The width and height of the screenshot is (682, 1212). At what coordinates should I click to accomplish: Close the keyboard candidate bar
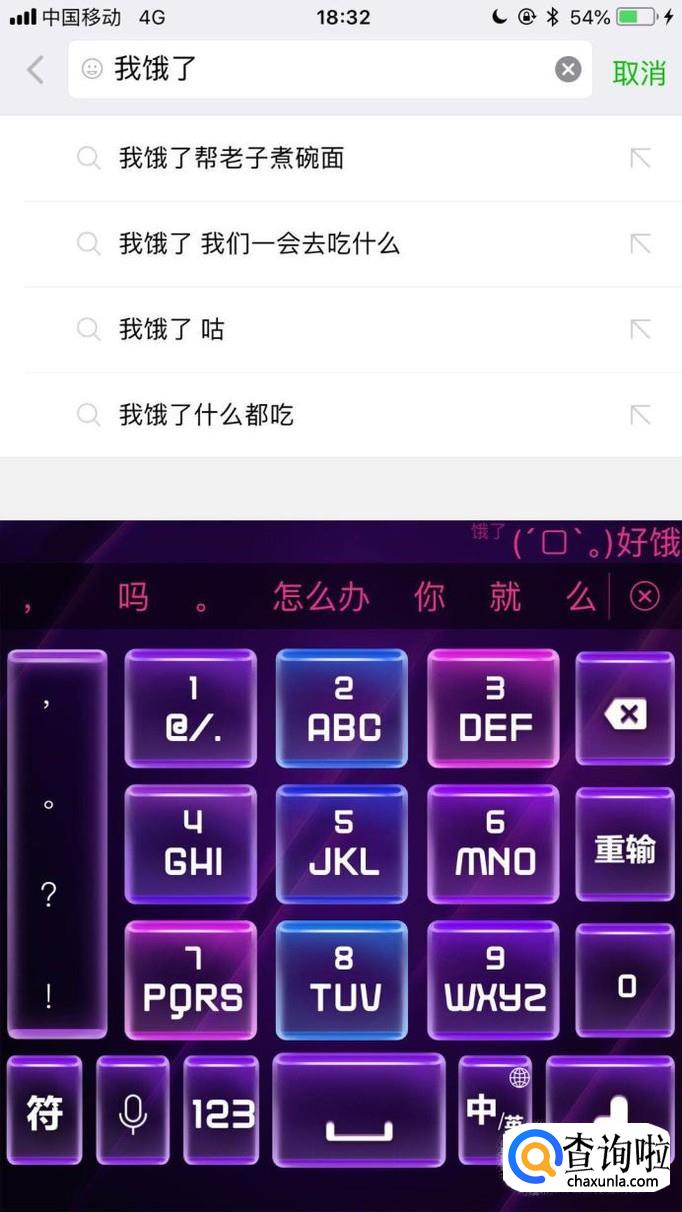[x=645, y=597]
